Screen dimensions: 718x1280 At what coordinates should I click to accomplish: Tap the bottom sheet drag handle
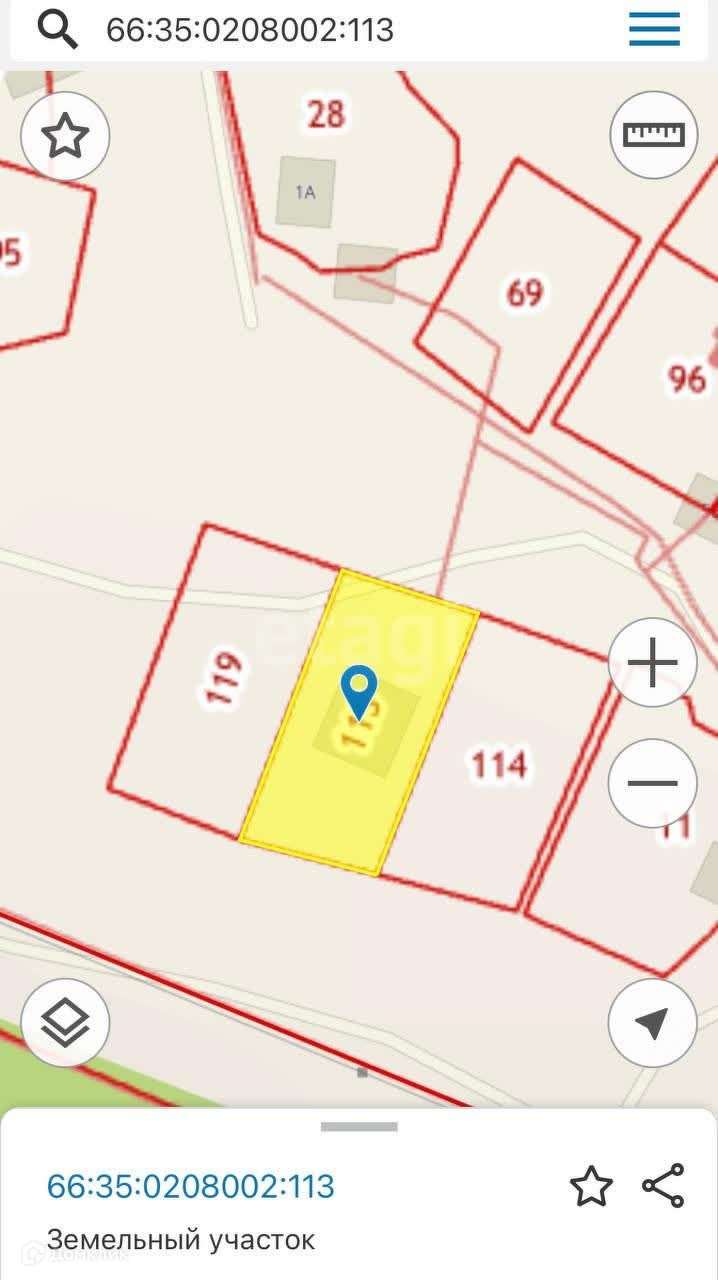click(359, 1127)
